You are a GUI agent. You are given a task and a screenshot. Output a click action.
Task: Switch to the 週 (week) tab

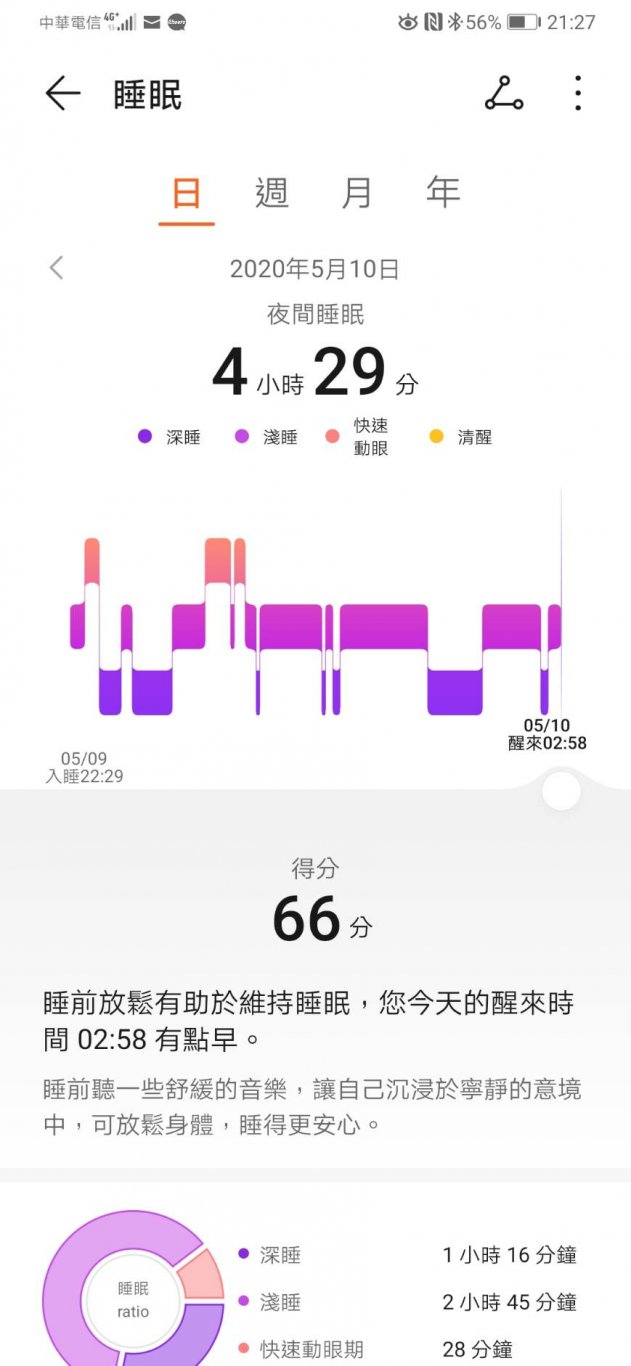pos(272,192)
